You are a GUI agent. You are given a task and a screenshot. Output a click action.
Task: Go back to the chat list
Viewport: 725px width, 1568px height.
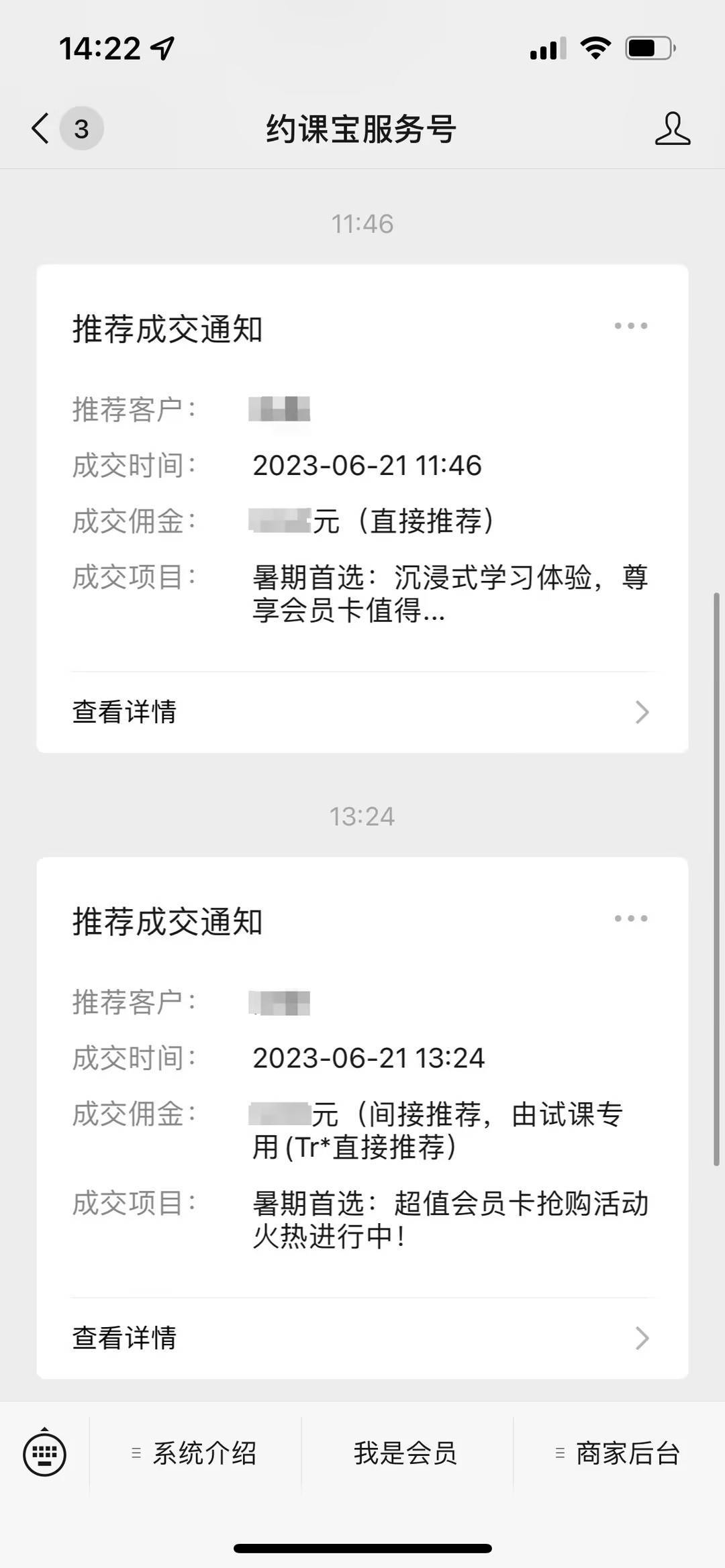(41, 128)
